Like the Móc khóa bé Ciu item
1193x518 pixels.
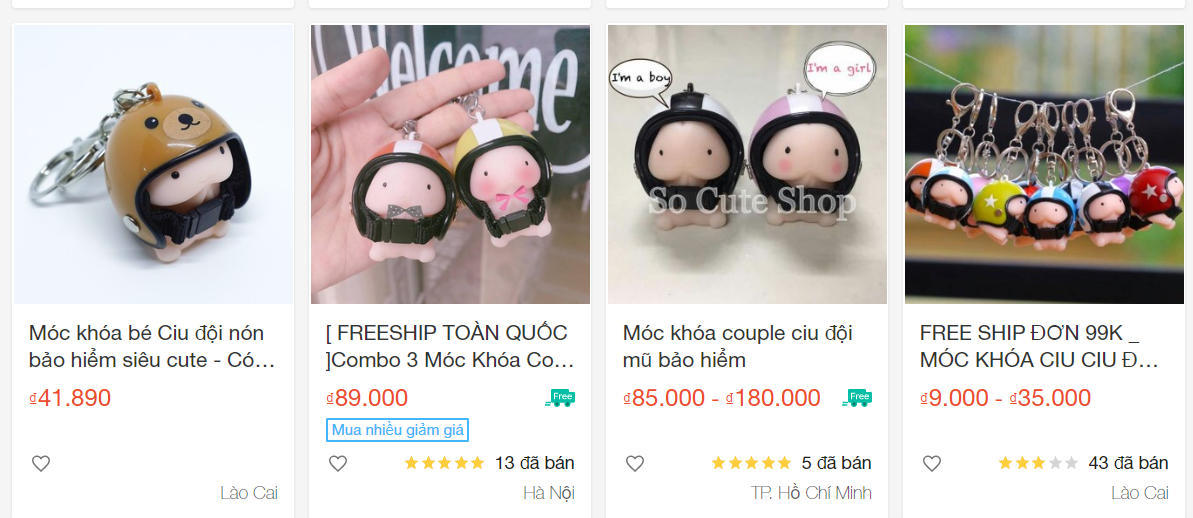(41, 463)
